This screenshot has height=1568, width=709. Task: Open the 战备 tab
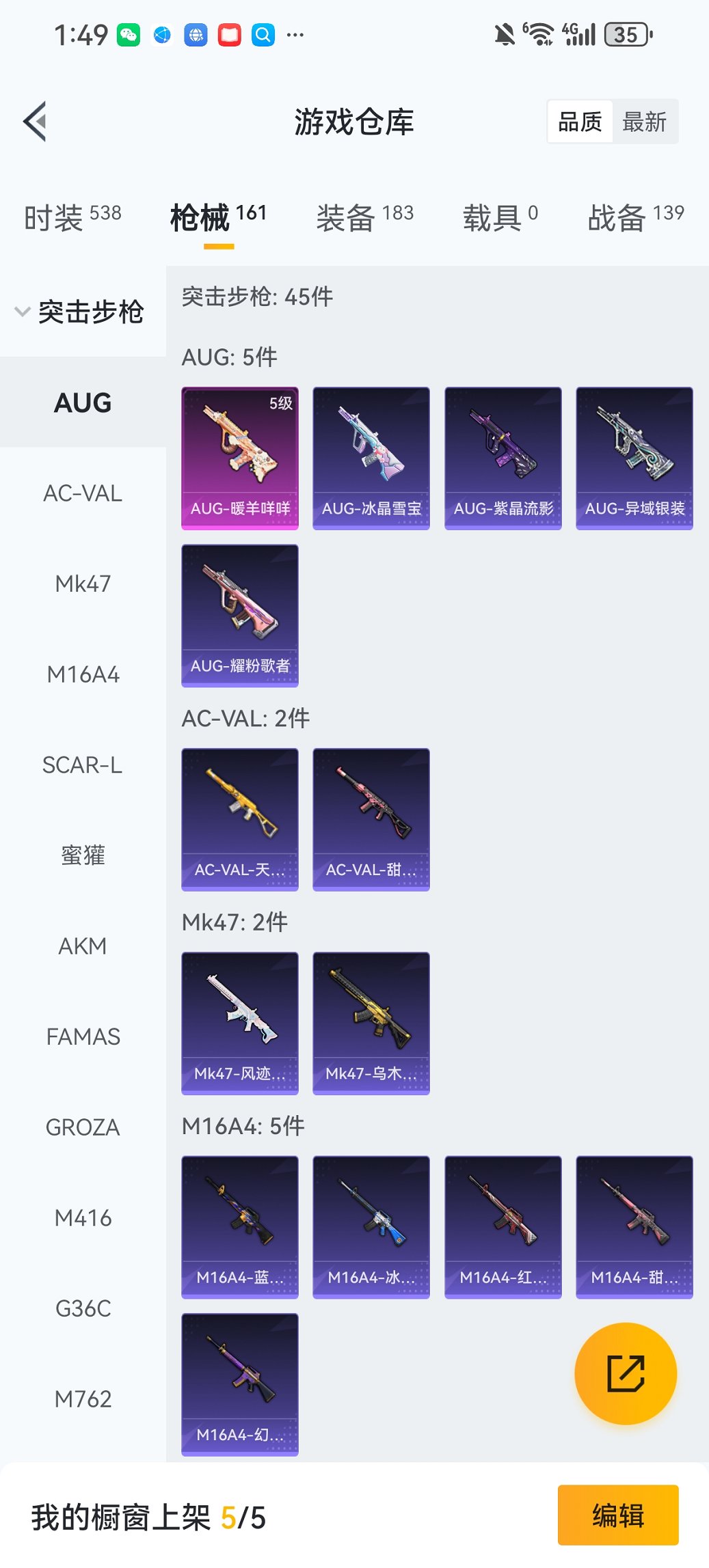tap(635, 217)
